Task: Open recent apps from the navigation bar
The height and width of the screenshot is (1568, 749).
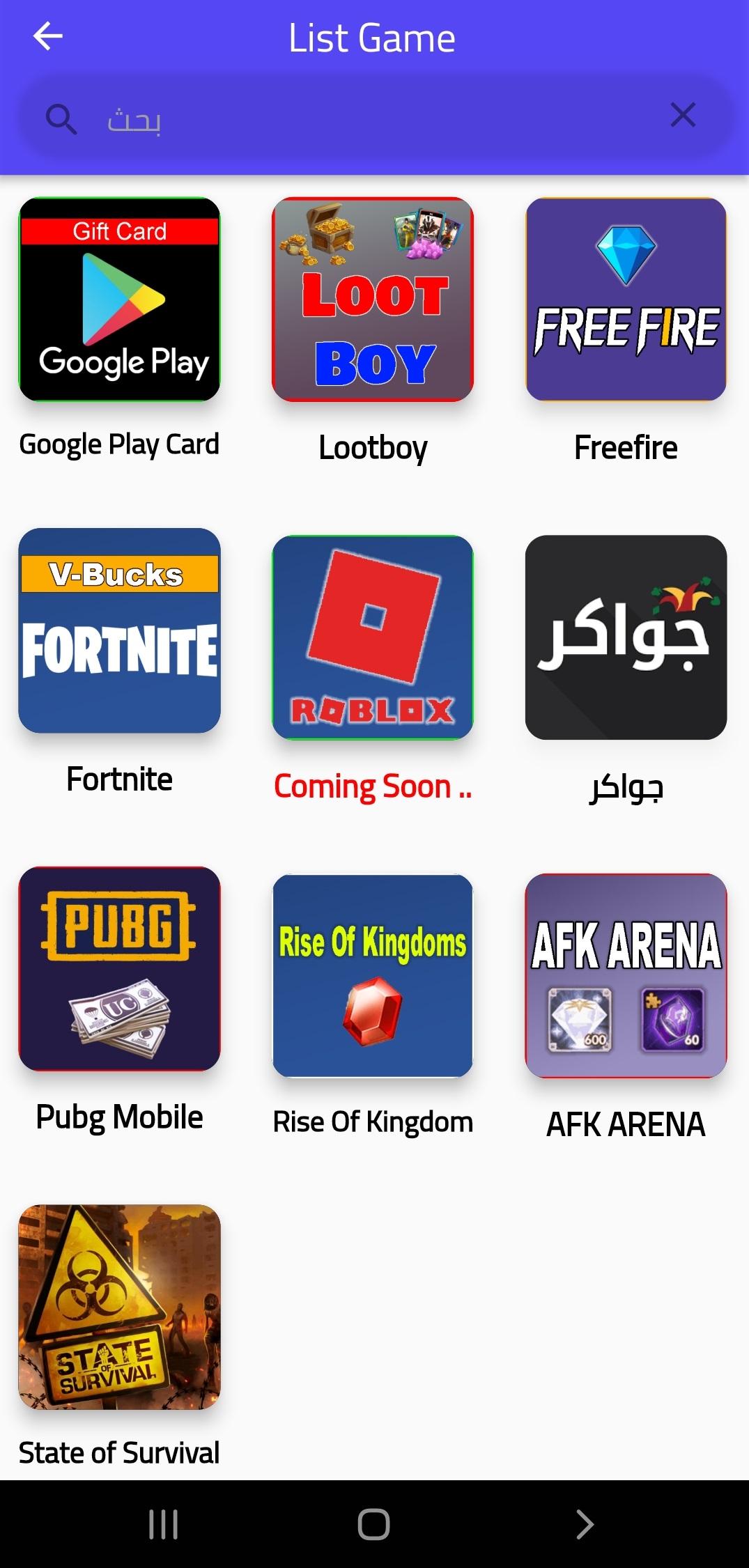Action: click(164, 1524)
